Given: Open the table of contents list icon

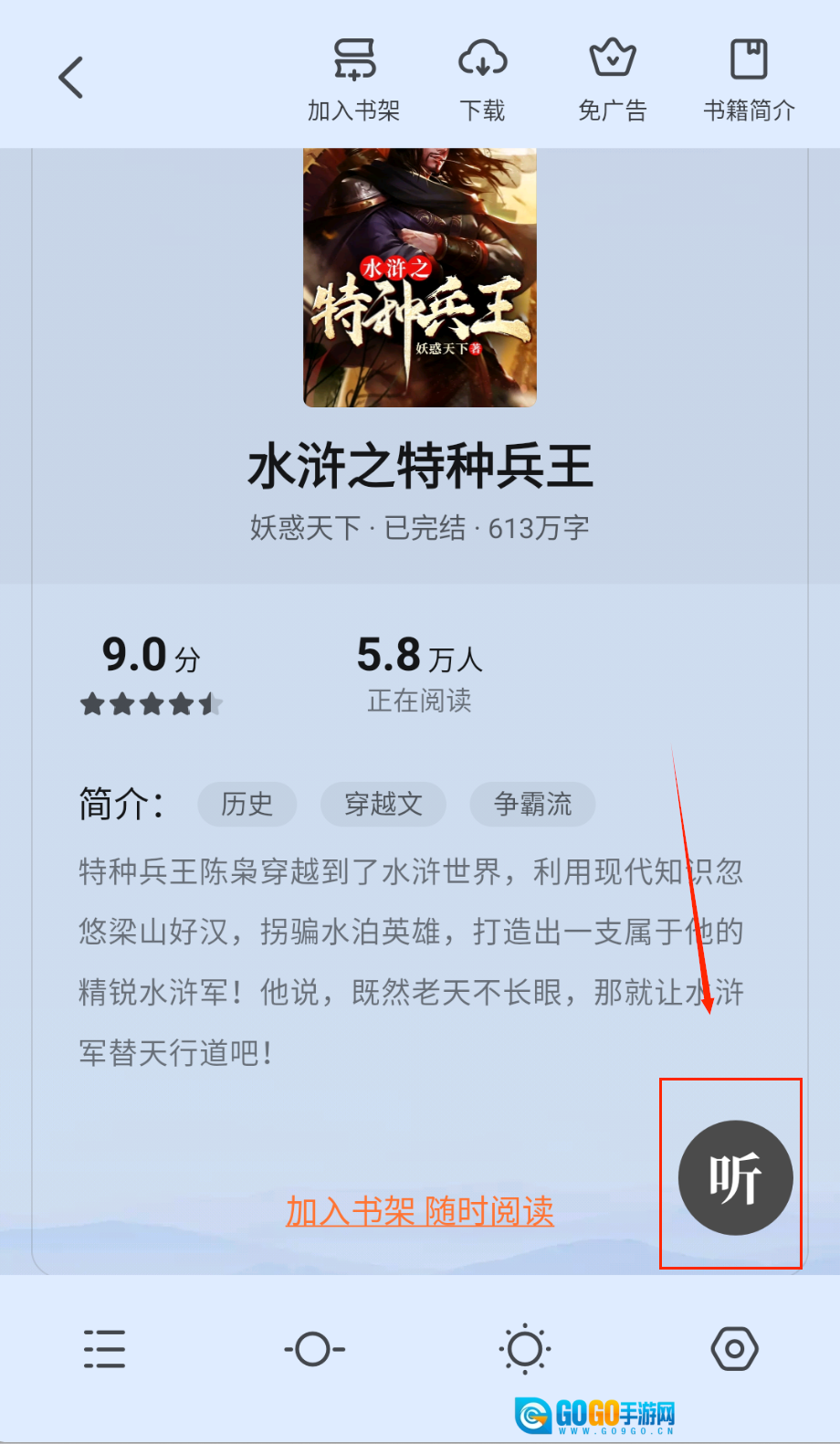Looking at the screenshot, I should click(x=104, y=1348).
